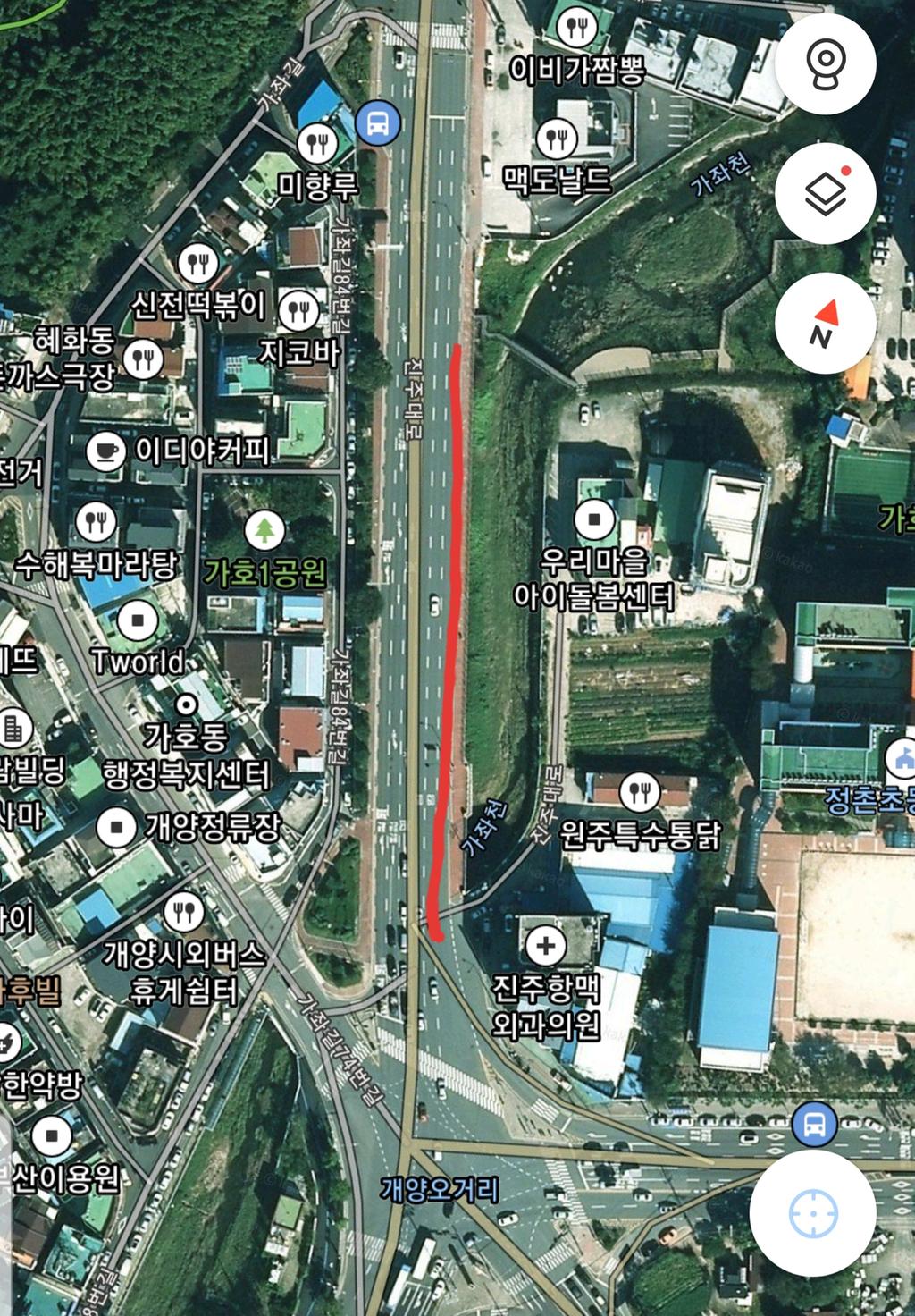The width and height of the screenshot is (915, 1316).
Task: Tap the 이디야커피 cafe pin
Action: (105, 451)
